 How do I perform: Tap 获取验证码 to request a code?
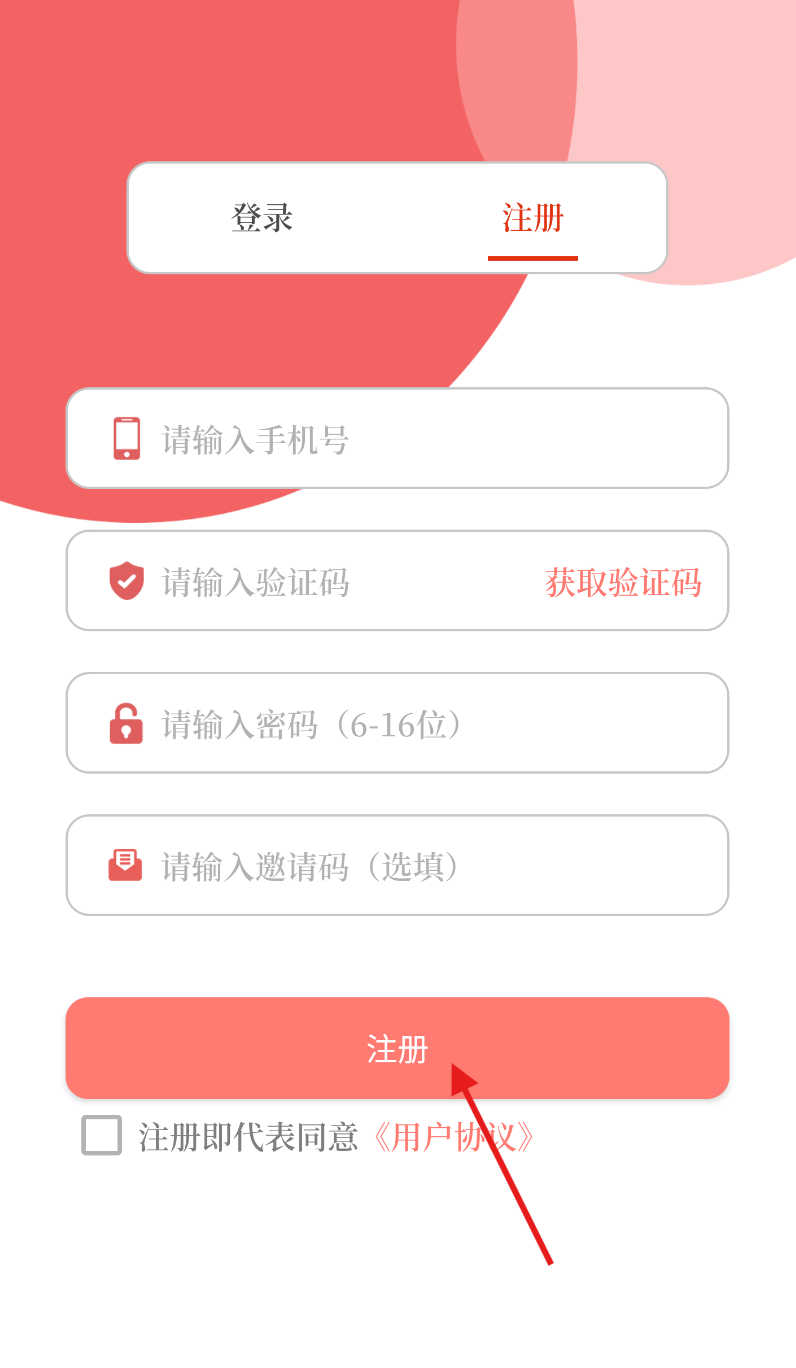pos(622,582)
